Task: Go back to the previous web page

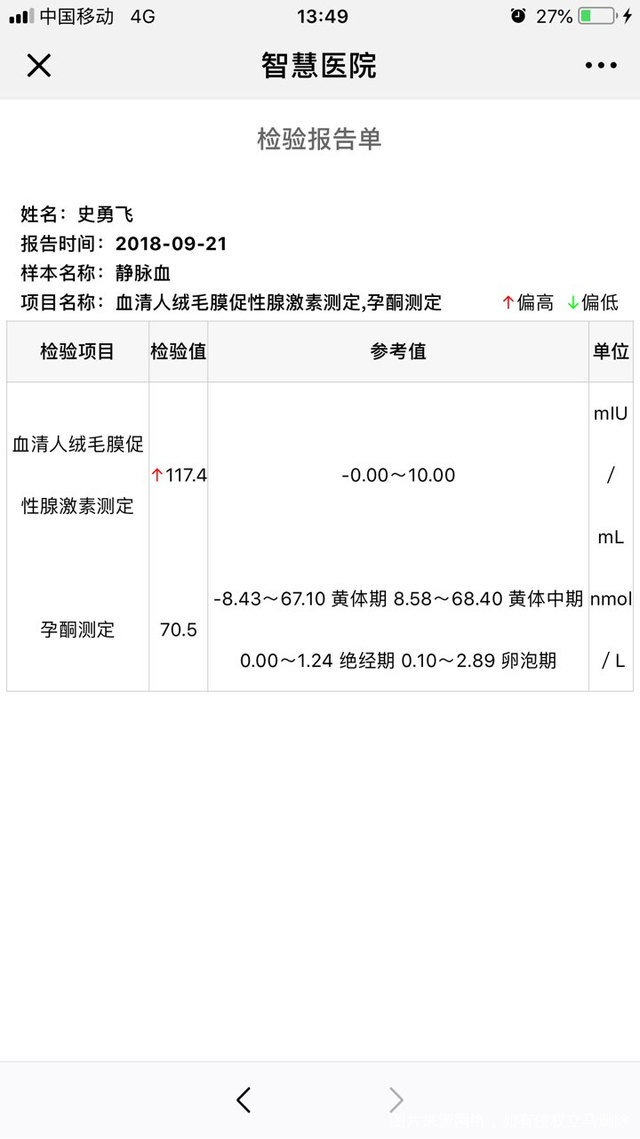Action: click(x=243, y=1100)
